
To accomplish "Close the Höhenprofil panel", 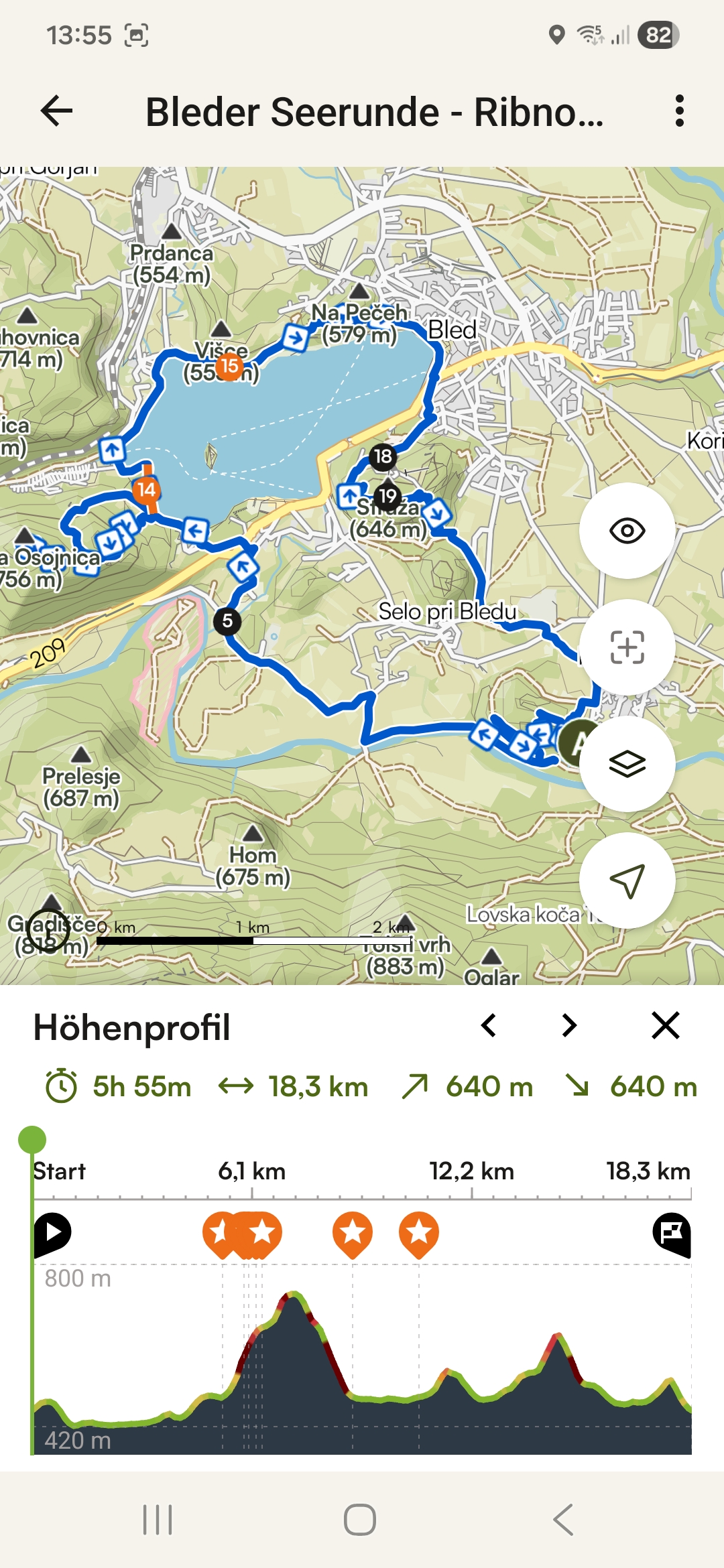I will tap(665, 1025).
